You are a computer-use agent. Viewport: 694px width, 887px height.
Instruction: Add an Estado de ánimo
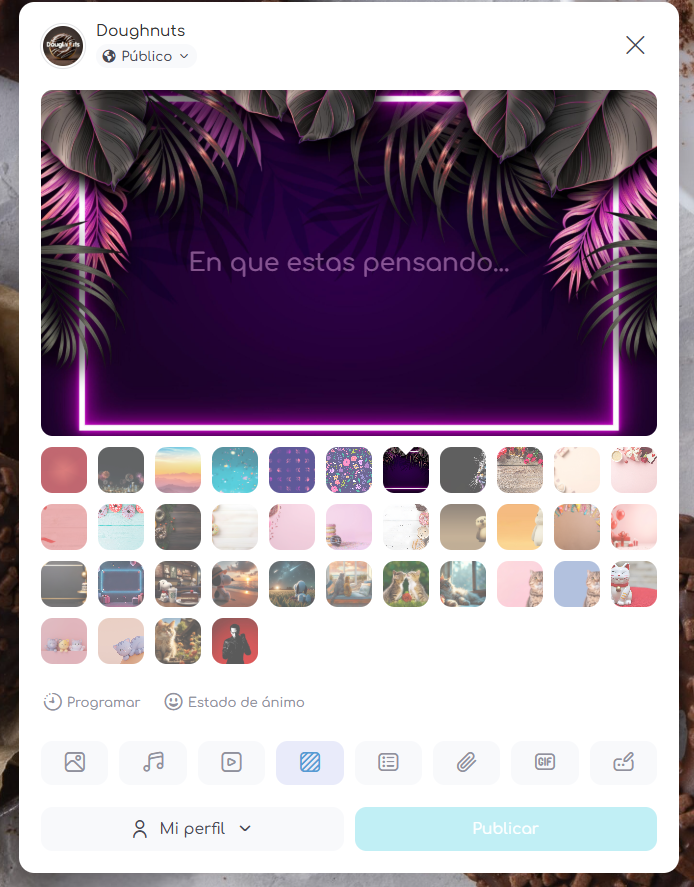point(234,702)
